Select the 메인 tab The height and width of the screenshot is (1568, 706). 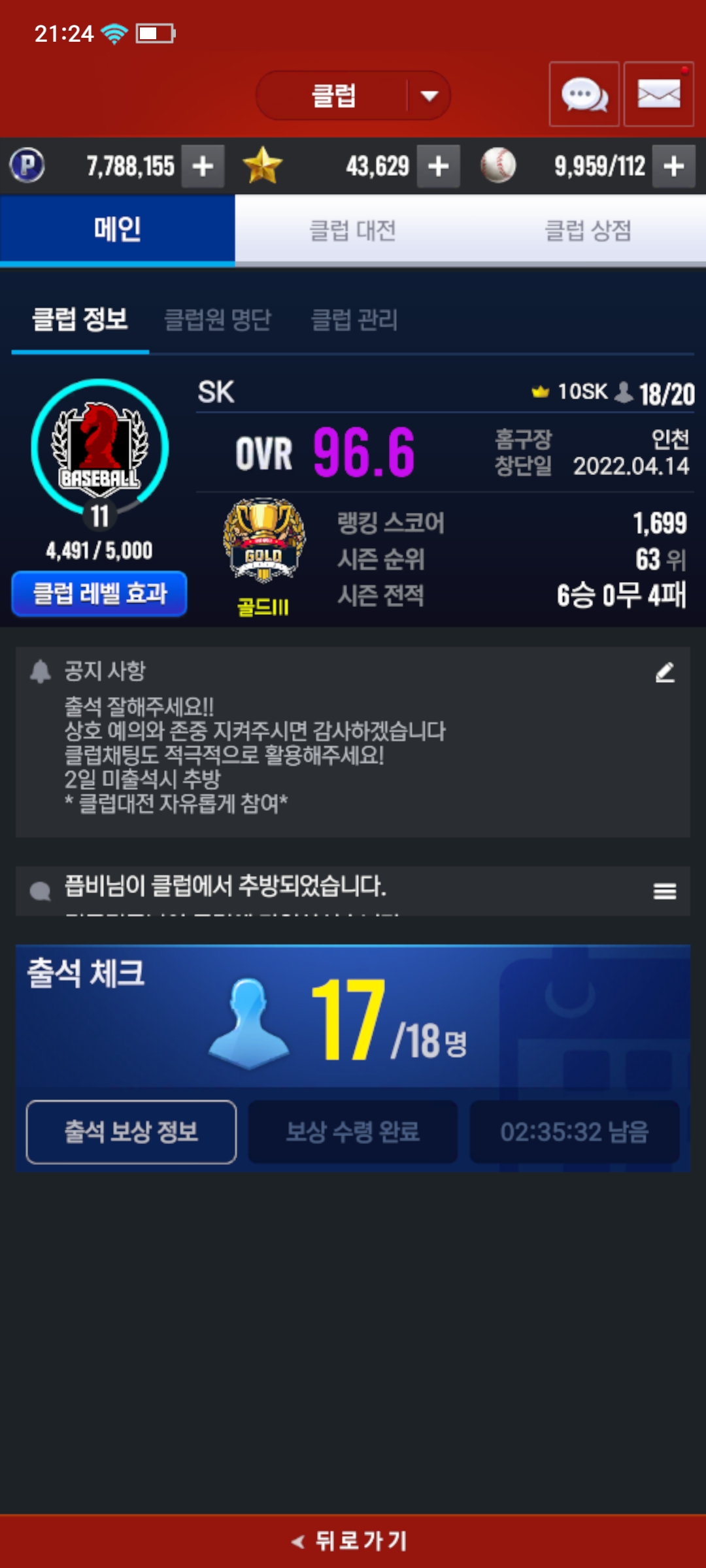[x=118, y=231]
